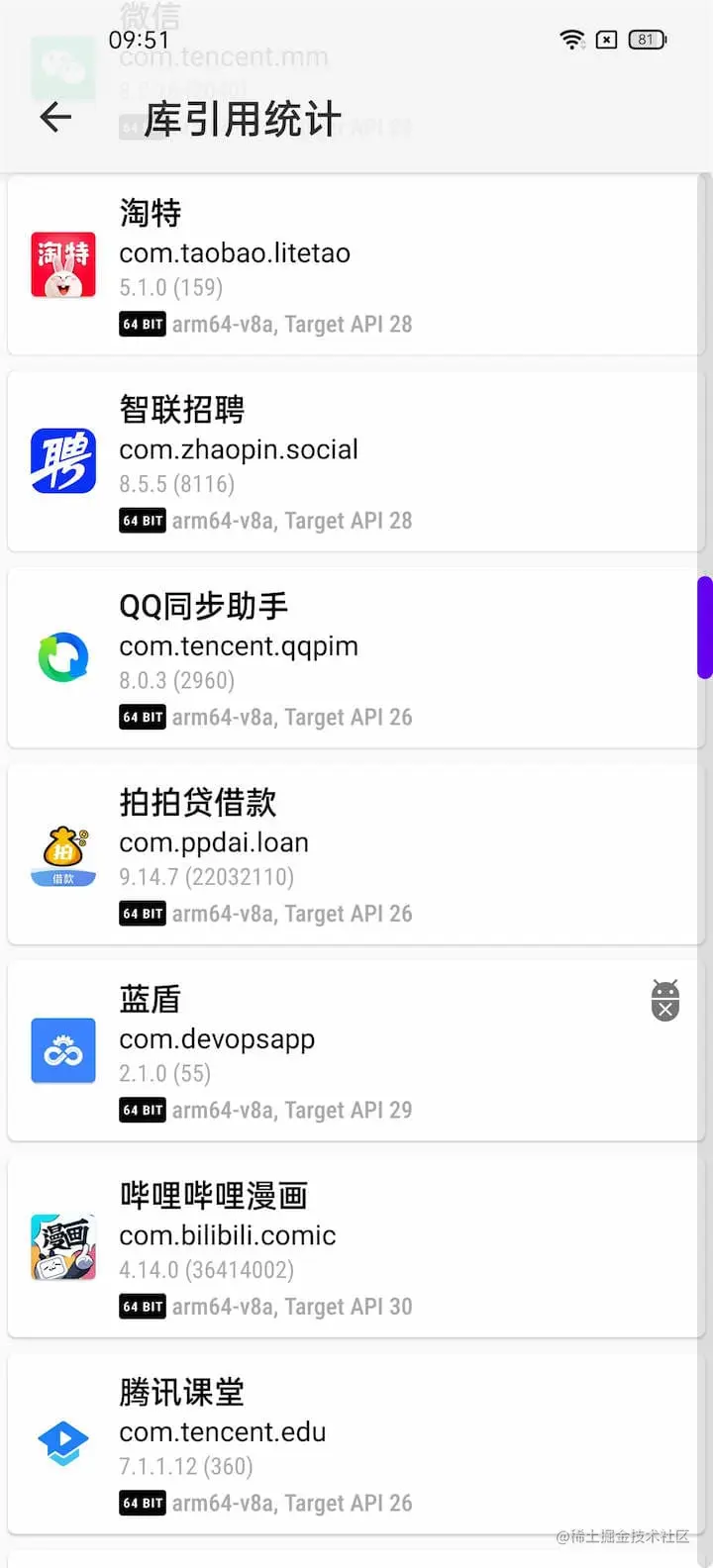Viewport: 713px width, 1568px height.
Task: Tap the back arrow to exit
Action: pos(54,117)
